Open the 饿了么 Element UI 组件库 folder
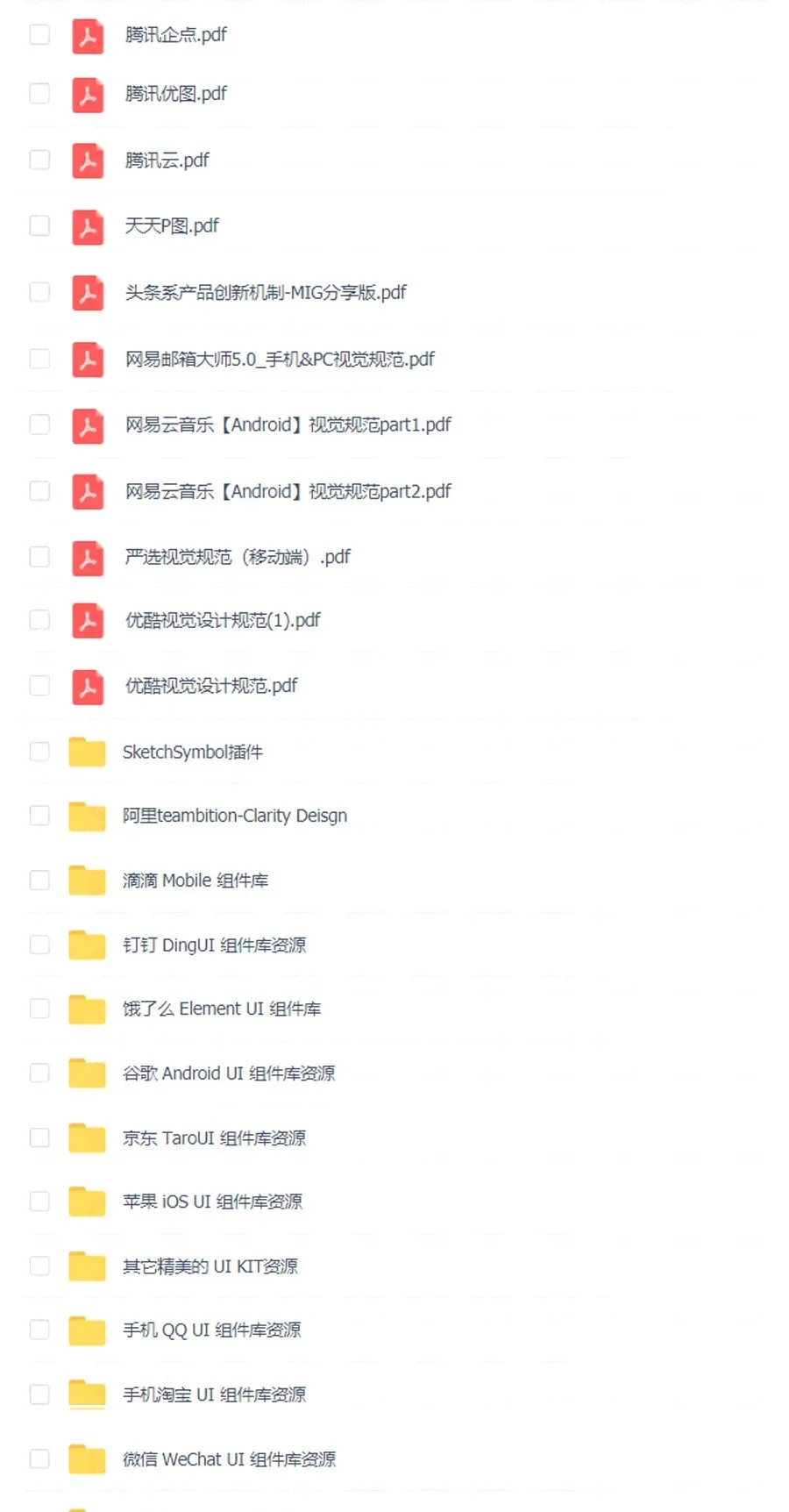Image resolution: width=789 pixels, height=1512 pixels. coord(222,1009)
